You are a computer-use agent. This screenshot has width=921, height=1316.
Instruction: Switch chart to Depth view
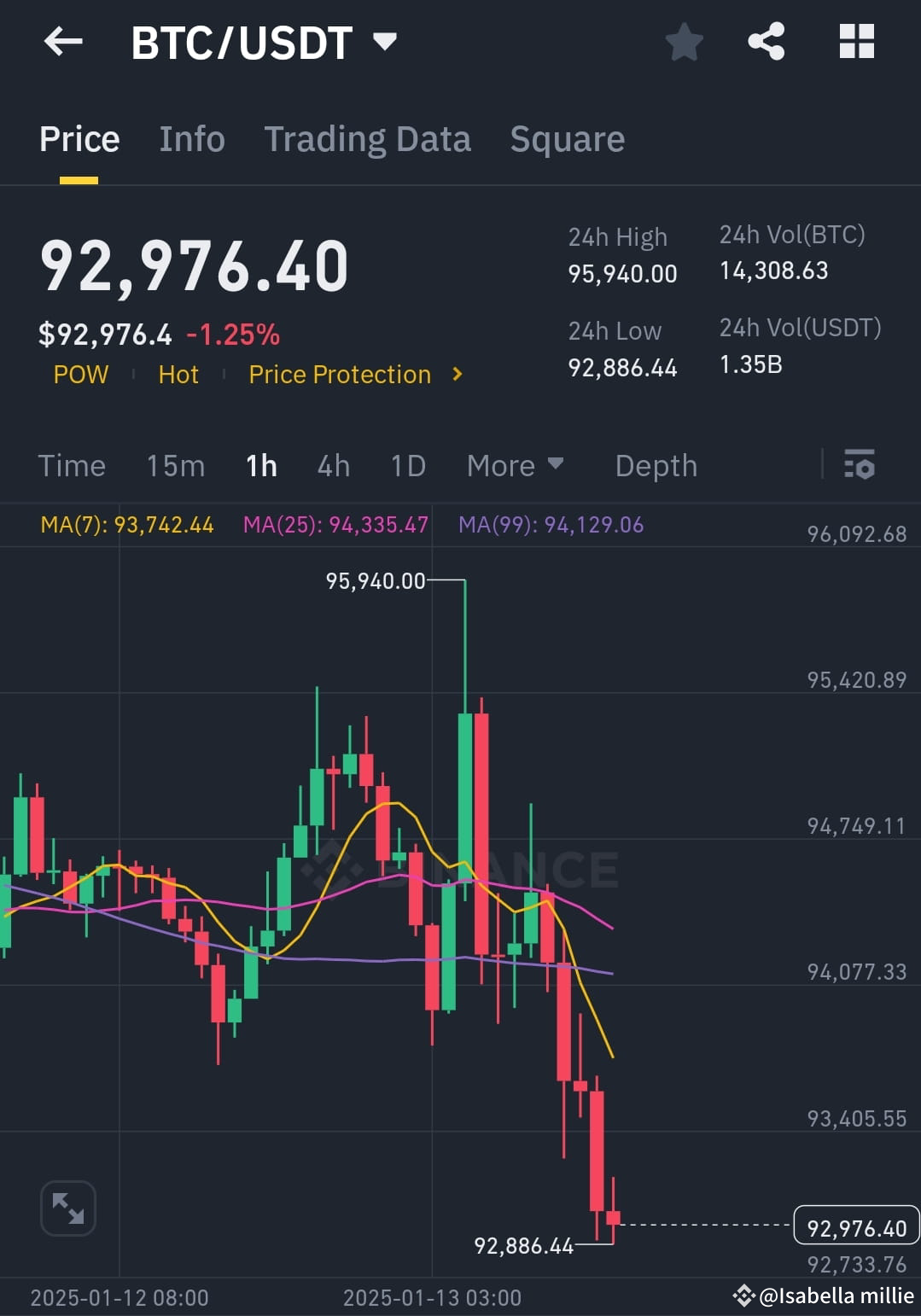coord(655,466)
